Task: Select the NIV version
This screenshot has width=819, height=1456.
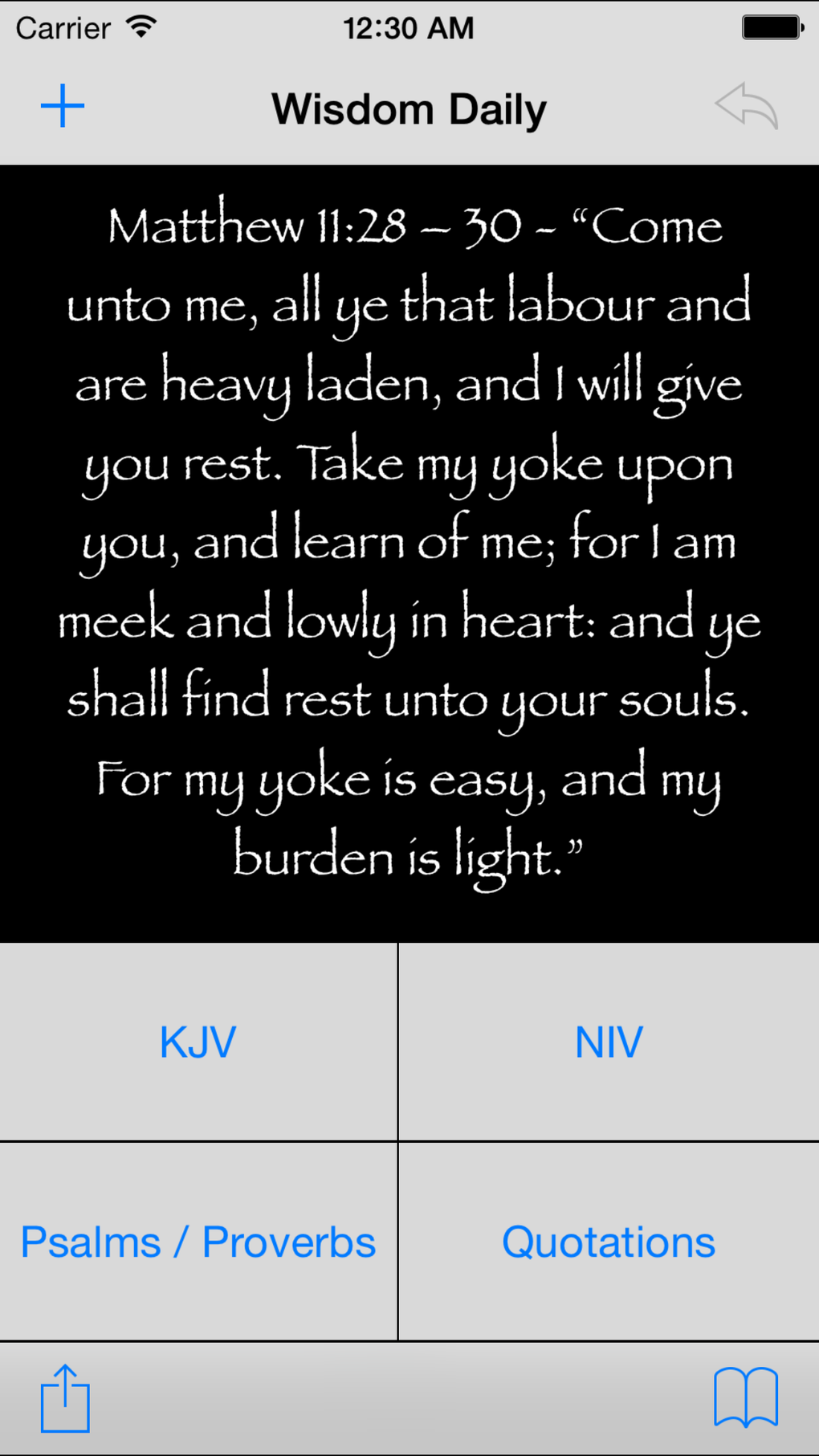Action: tap(609, 1042)
